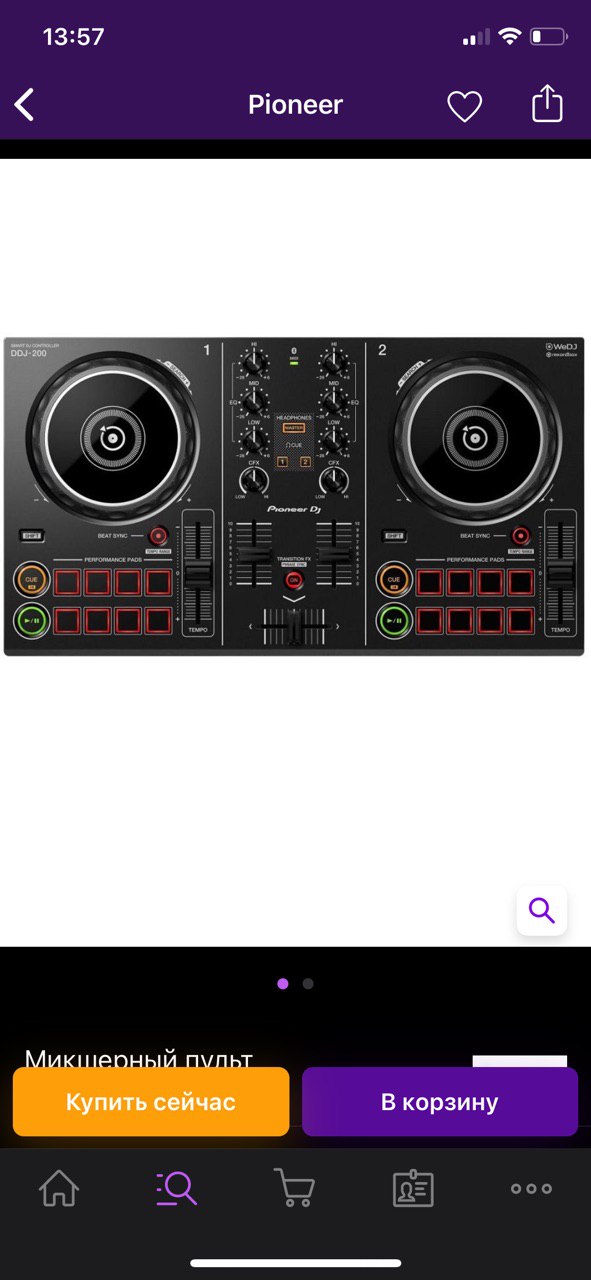Tap the Купить сейчас button
591x1280 pixels.
[151, 1102]
